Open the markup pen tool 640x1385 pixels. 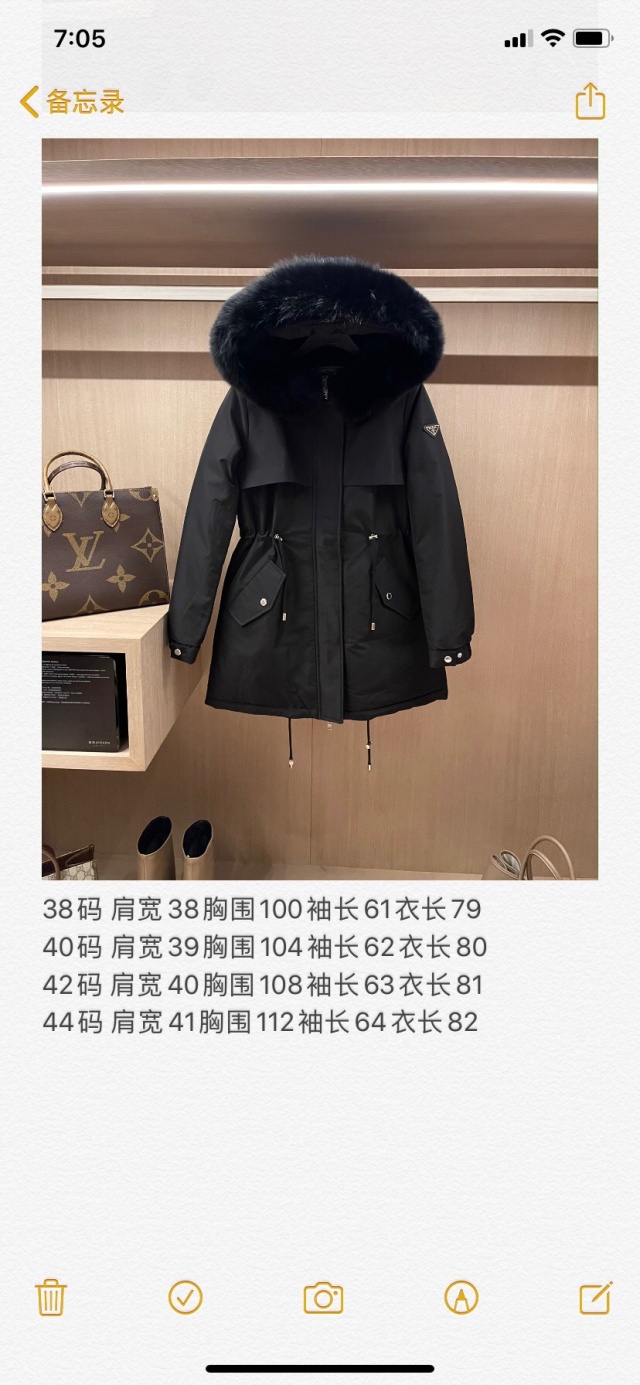tap(461, 1298)
